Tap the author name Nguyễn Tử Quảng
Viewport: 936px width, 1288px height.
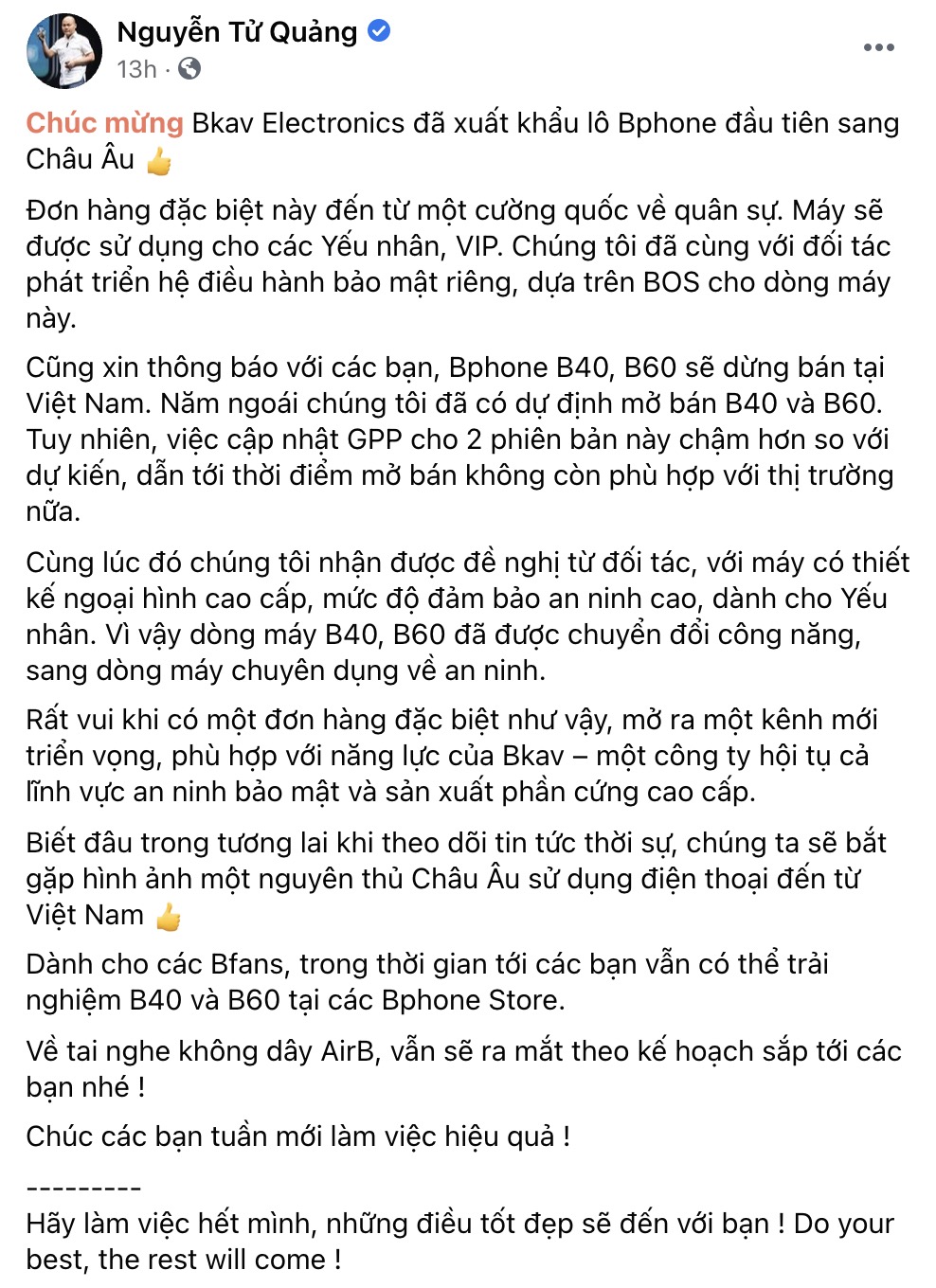pyautogui.click(x=237, y=32)
